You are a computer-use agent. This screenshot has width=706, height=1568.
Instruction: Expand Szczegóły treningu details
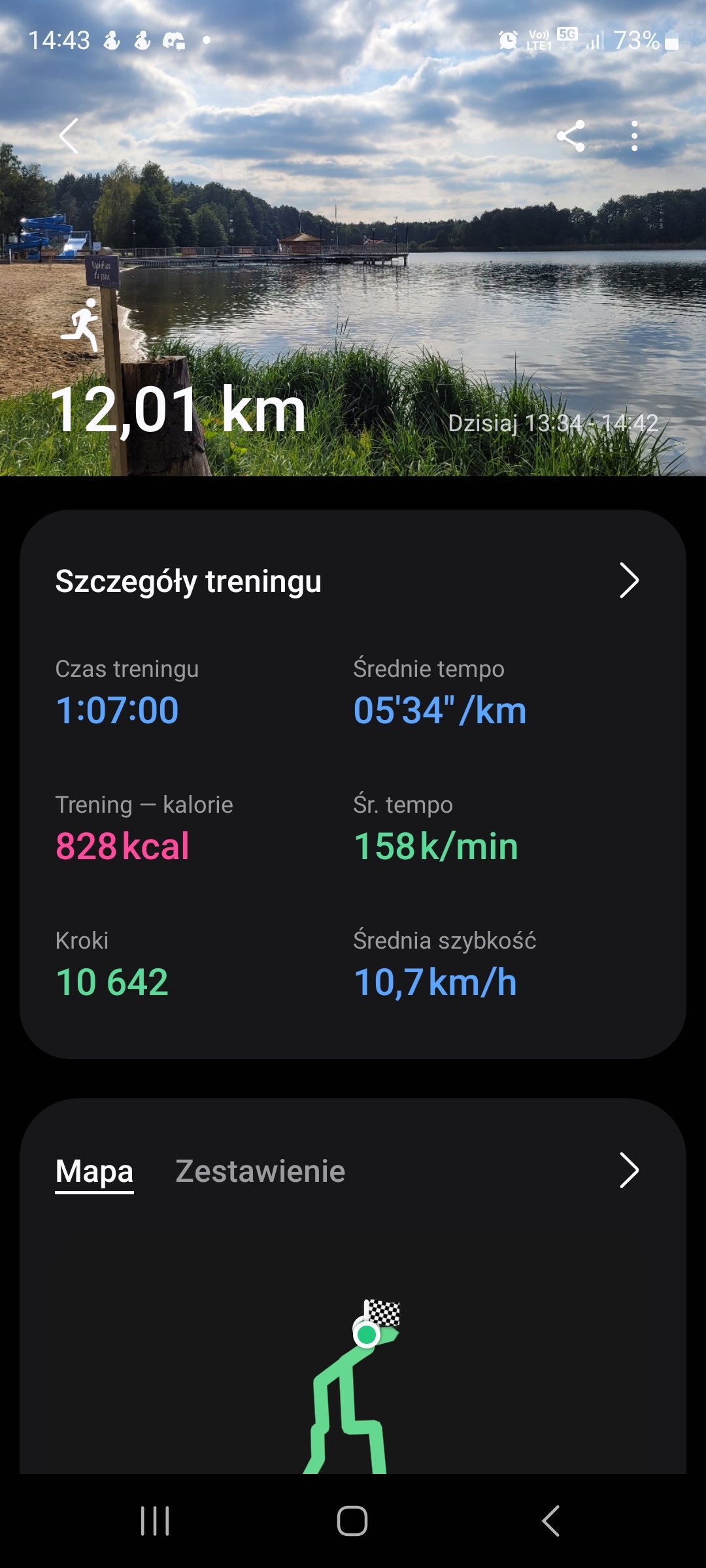[x=628, y=580]
